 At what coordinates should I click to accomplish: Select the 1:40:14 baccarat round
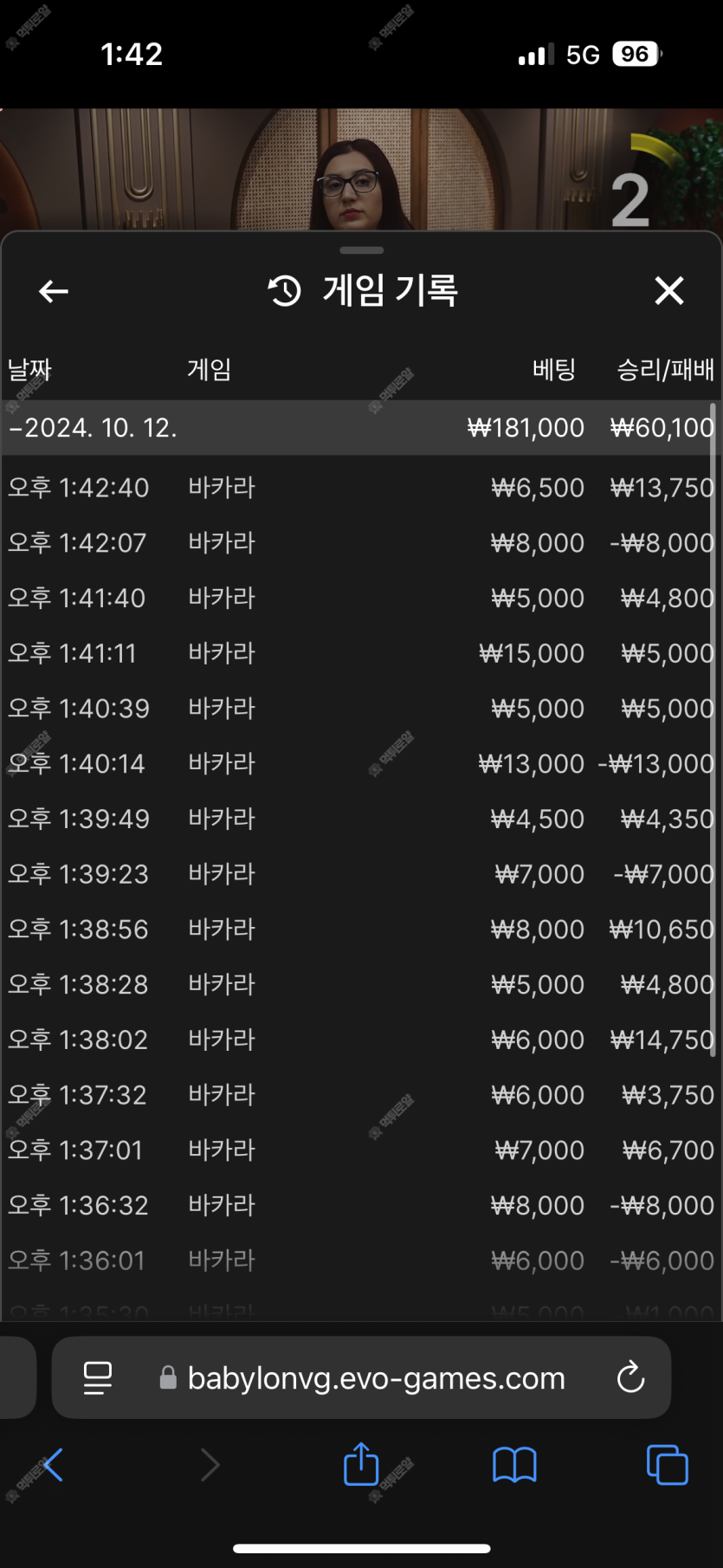(361, 764)
